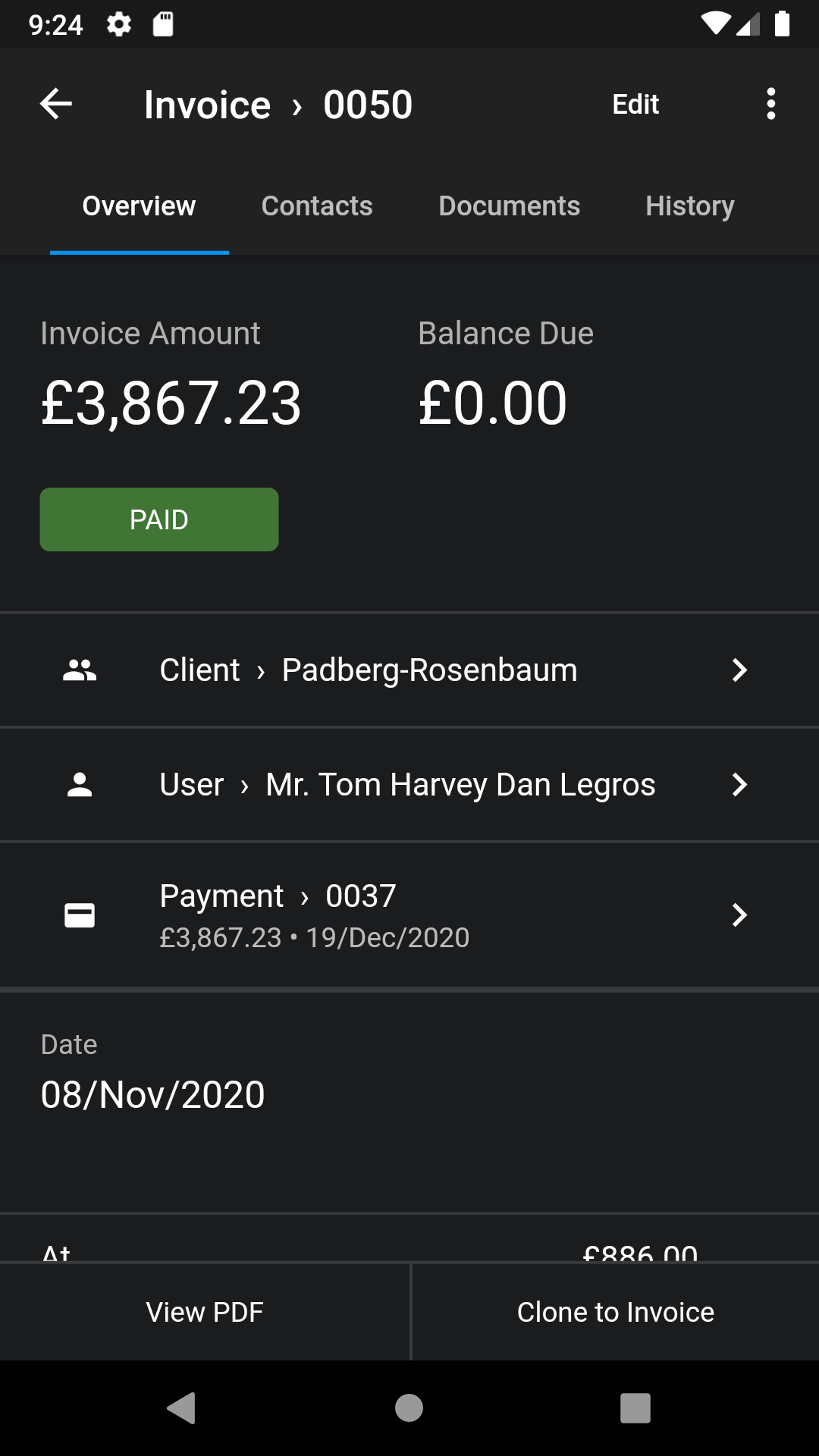Open the History tab
This screenshot has height=1456, width=819.
pyautogui.click(x=689, y=206)
